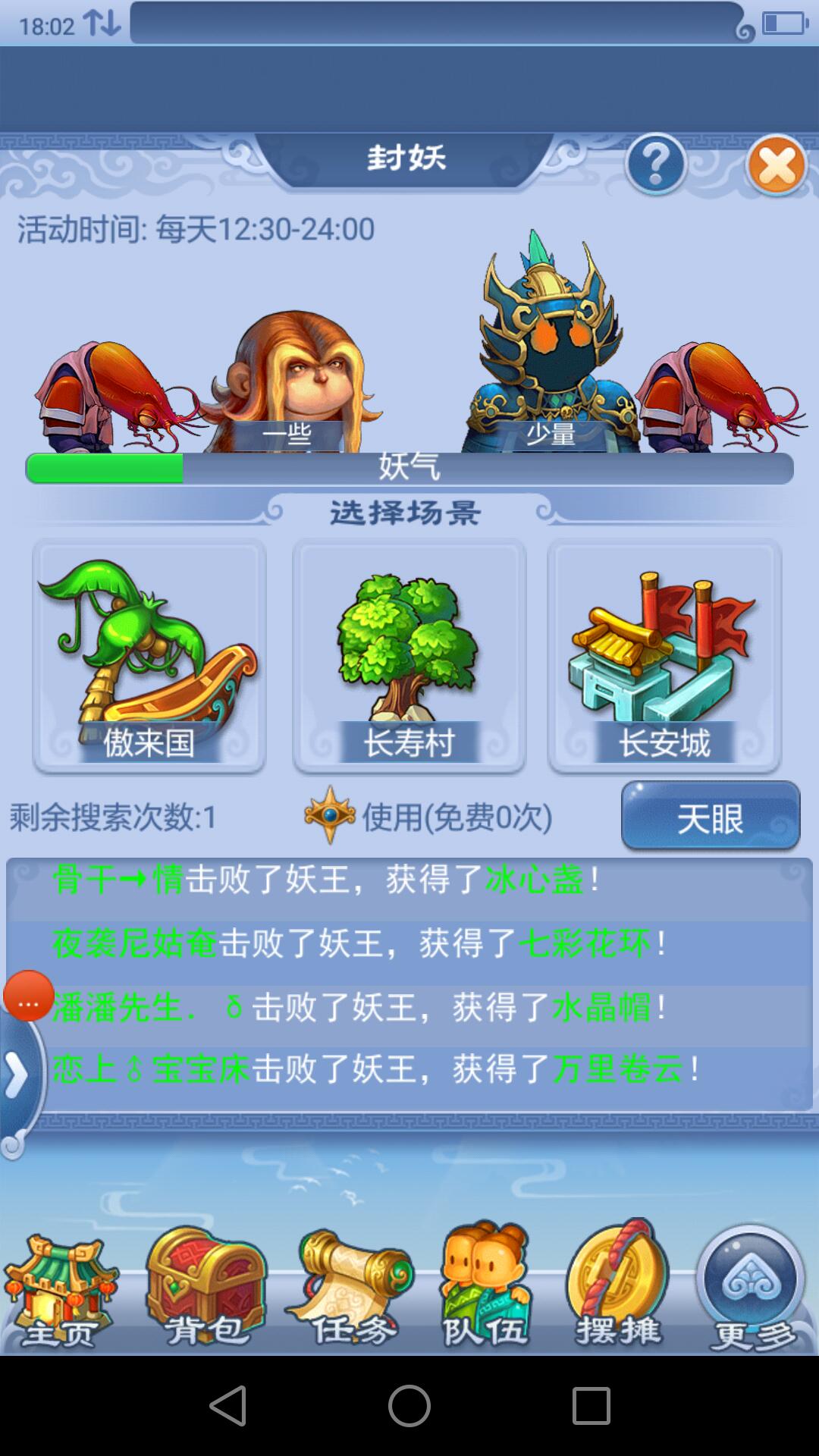819x1456 pixels.
Task: Tap the 天眼 button
Action: coord(711,817)
